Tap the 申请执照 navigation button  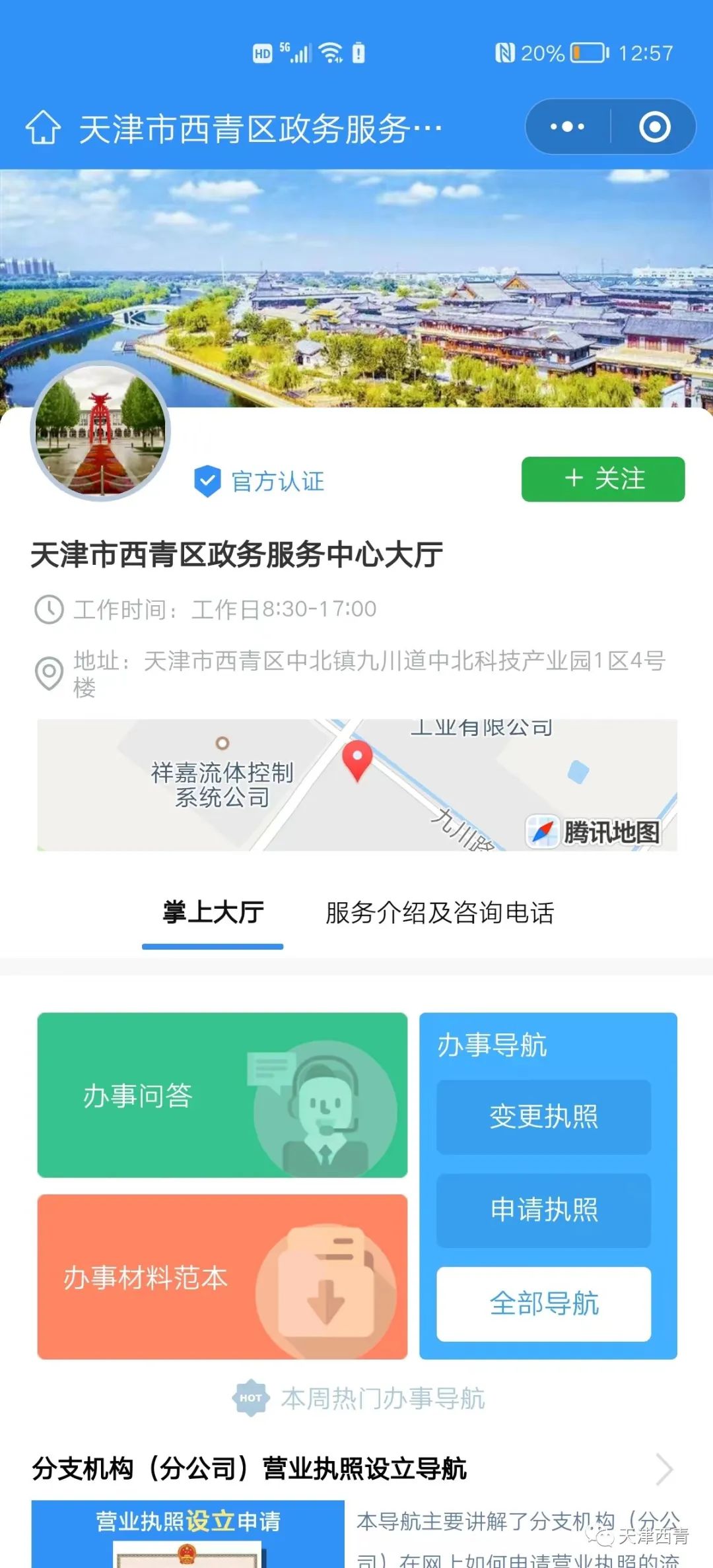click(x=543, y=1210)
